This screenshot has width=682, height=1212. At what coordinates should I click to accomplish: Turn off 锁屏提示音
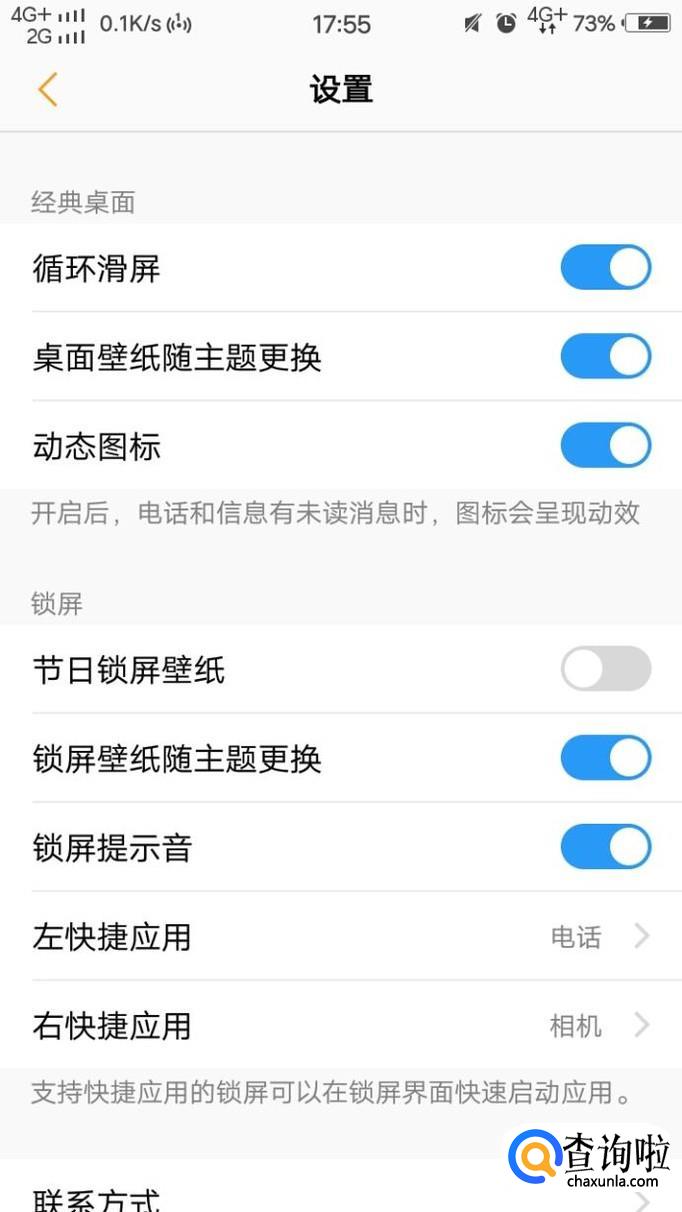click(605, 848)
